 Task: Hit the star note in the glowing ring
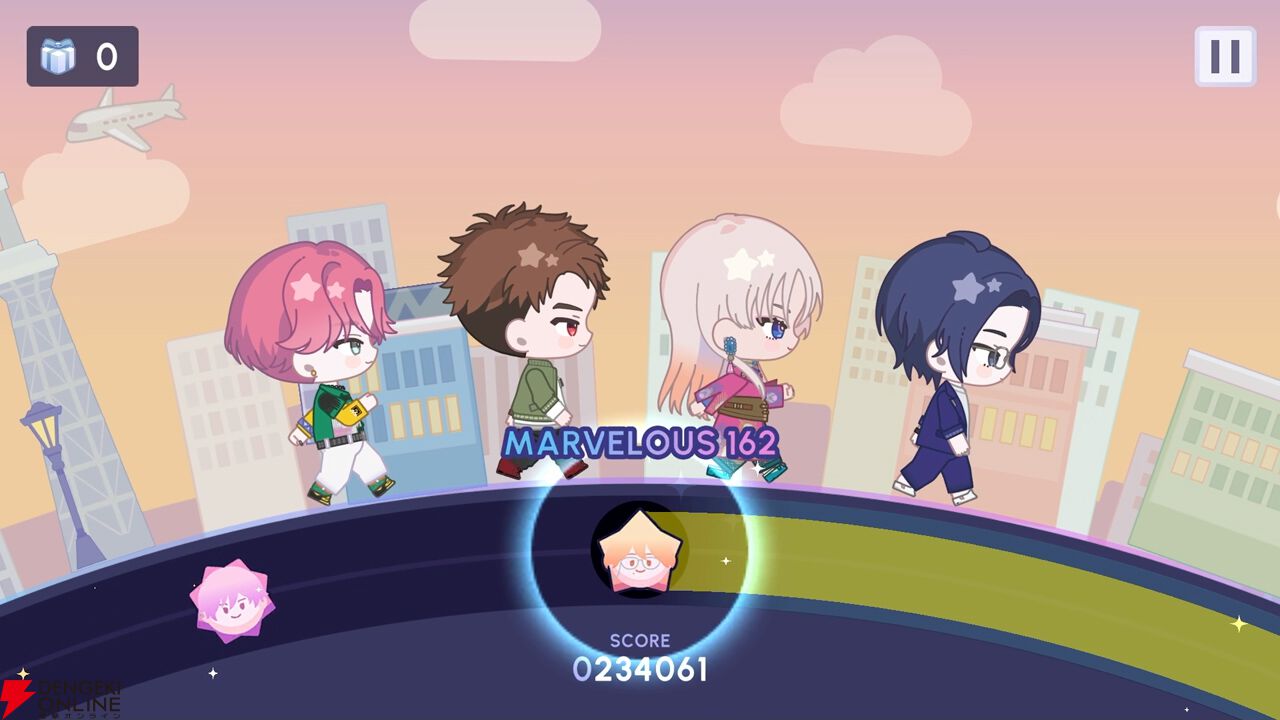(x=640, y=549)
